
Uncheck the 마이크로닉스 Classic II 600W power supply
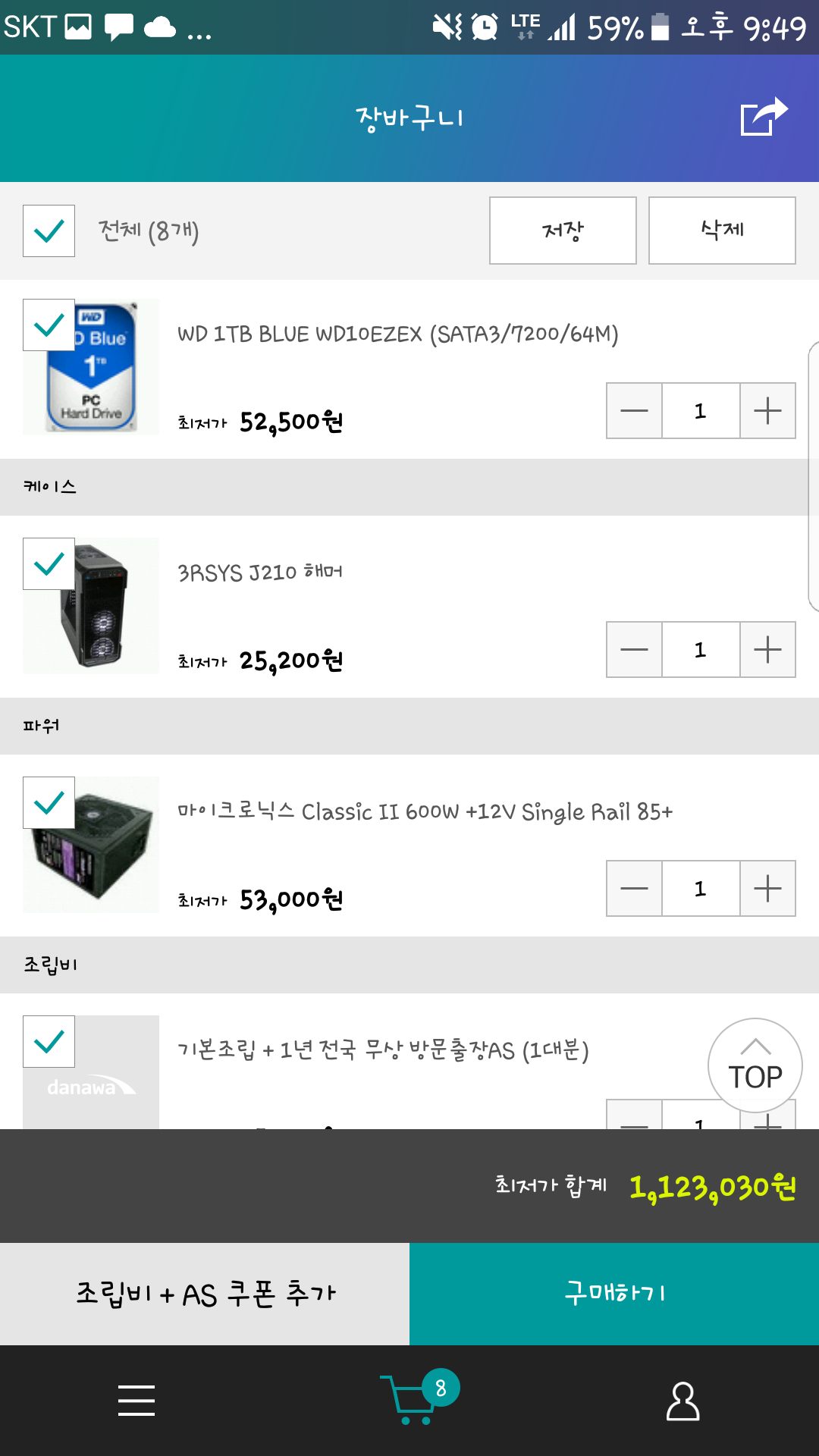tap(49, 803)
